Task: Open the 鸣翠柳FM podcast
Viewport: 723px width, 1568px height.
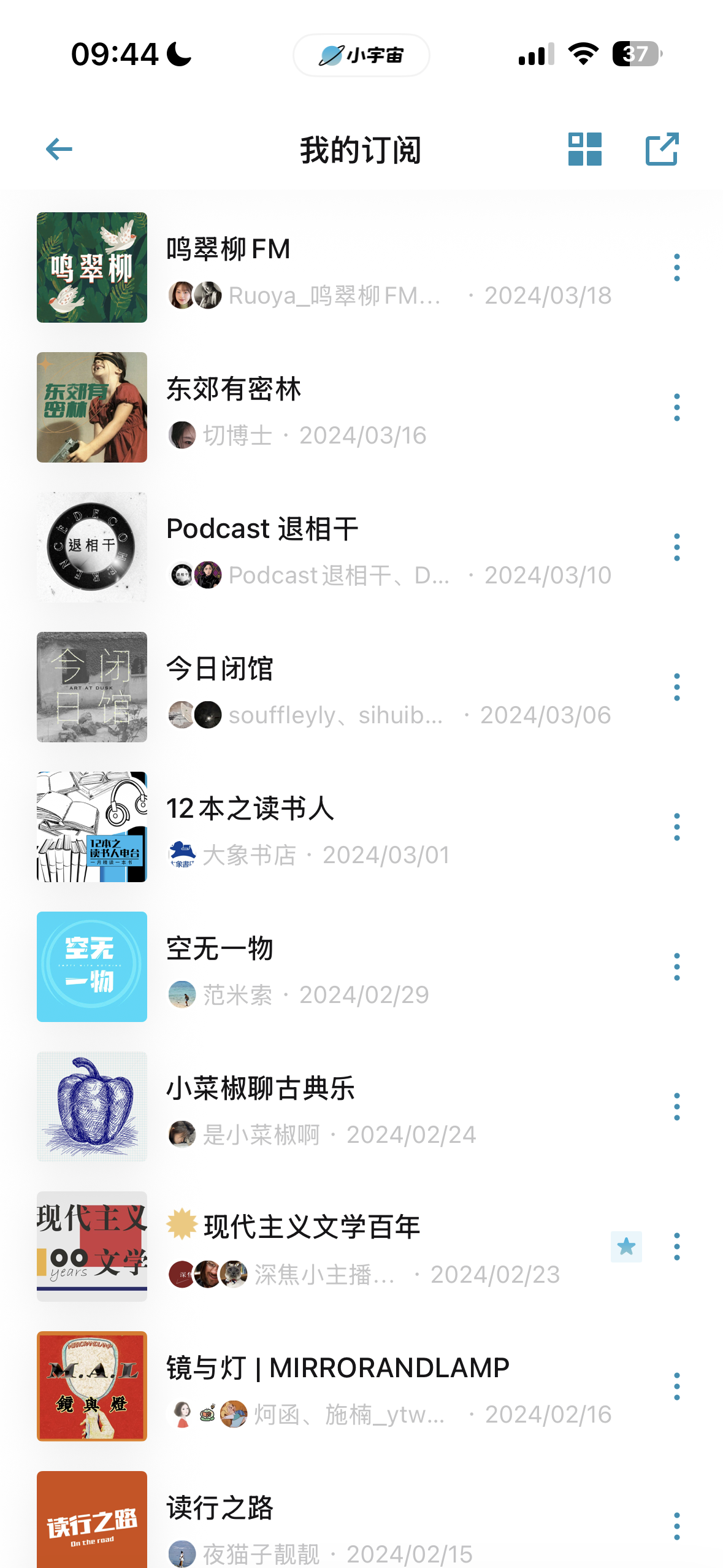Action: tap(228, 250)
